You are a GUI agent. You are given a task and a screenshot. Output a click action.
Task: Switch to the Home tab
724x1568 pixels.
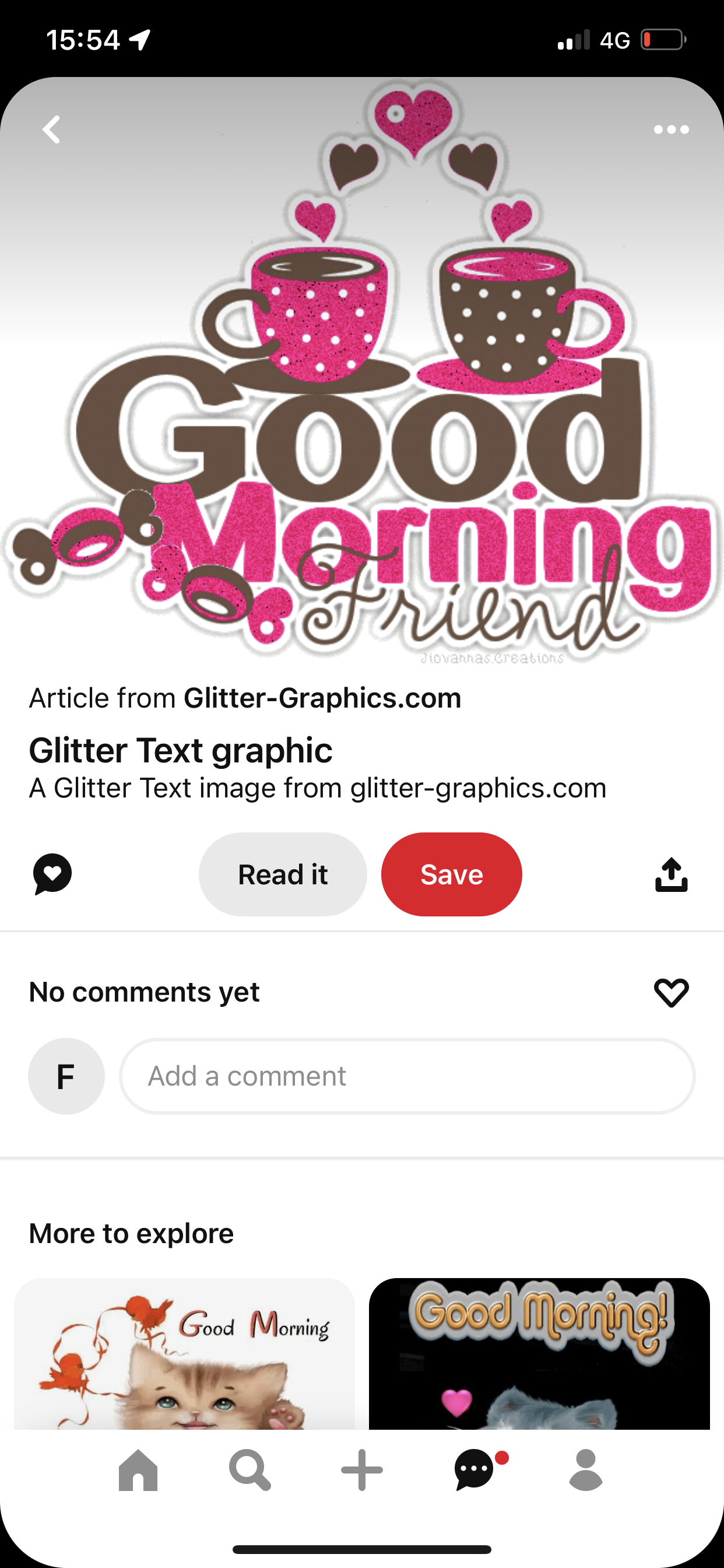point(138,1470)
